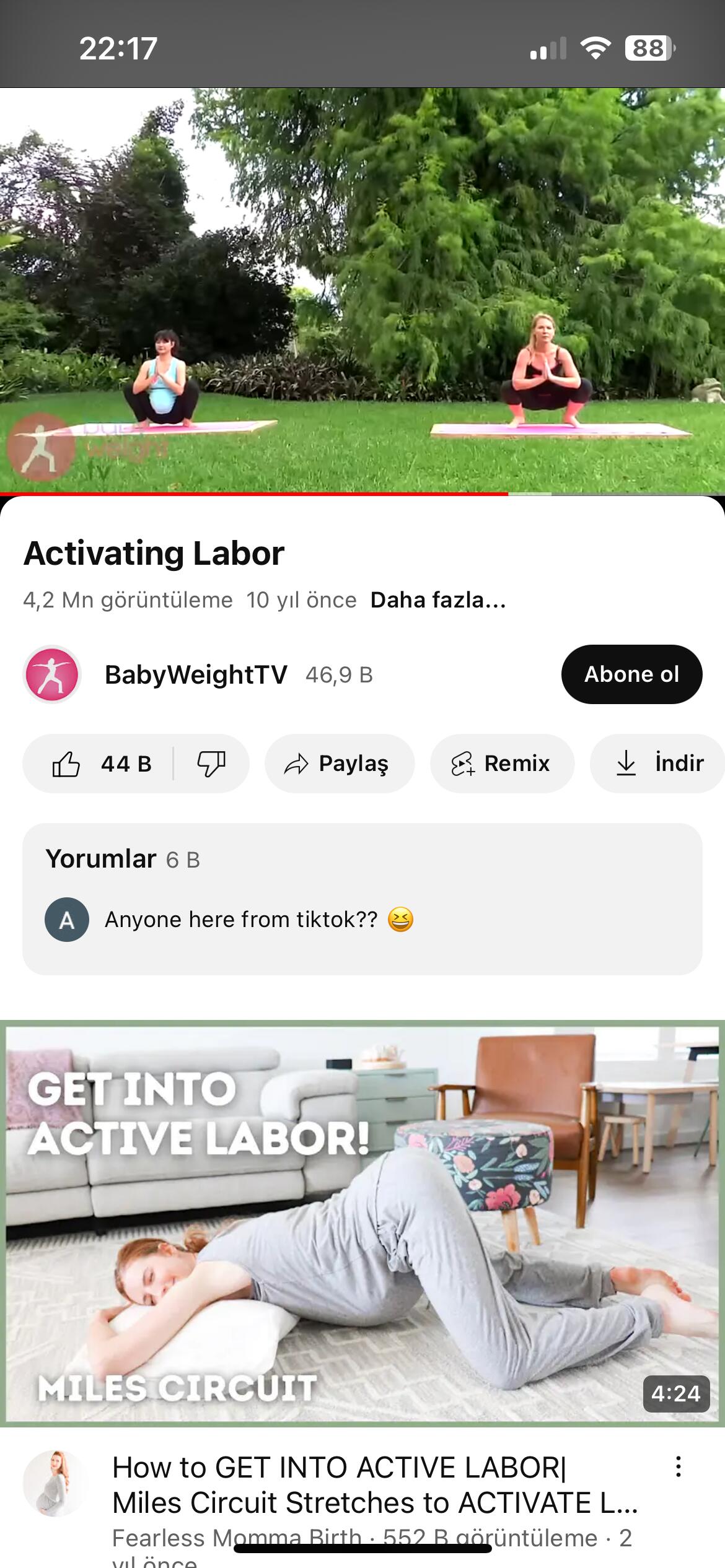
Task: Expand the description with Daha fazla
Action: 438,600
